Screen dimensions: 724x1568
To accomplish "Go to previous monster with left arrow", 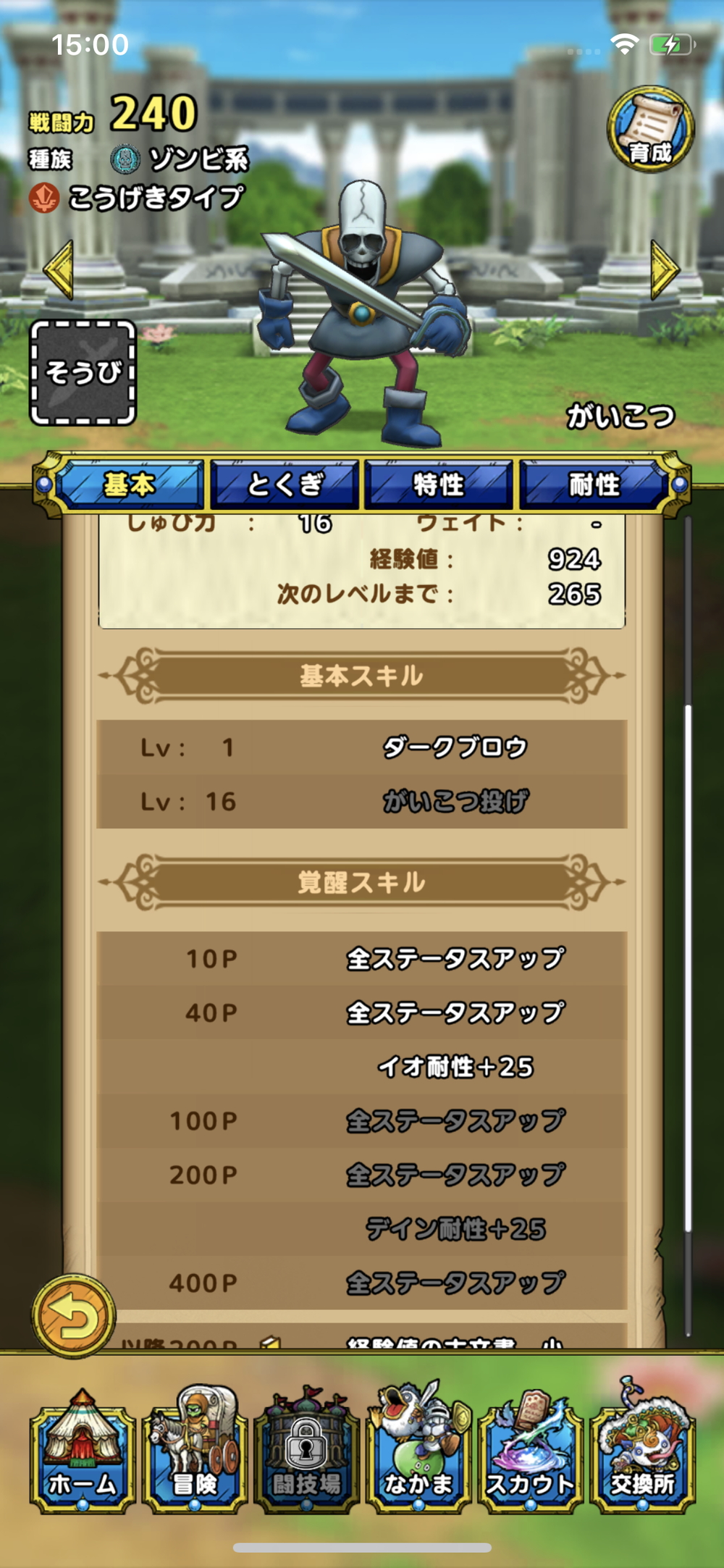I will point(59,269).
